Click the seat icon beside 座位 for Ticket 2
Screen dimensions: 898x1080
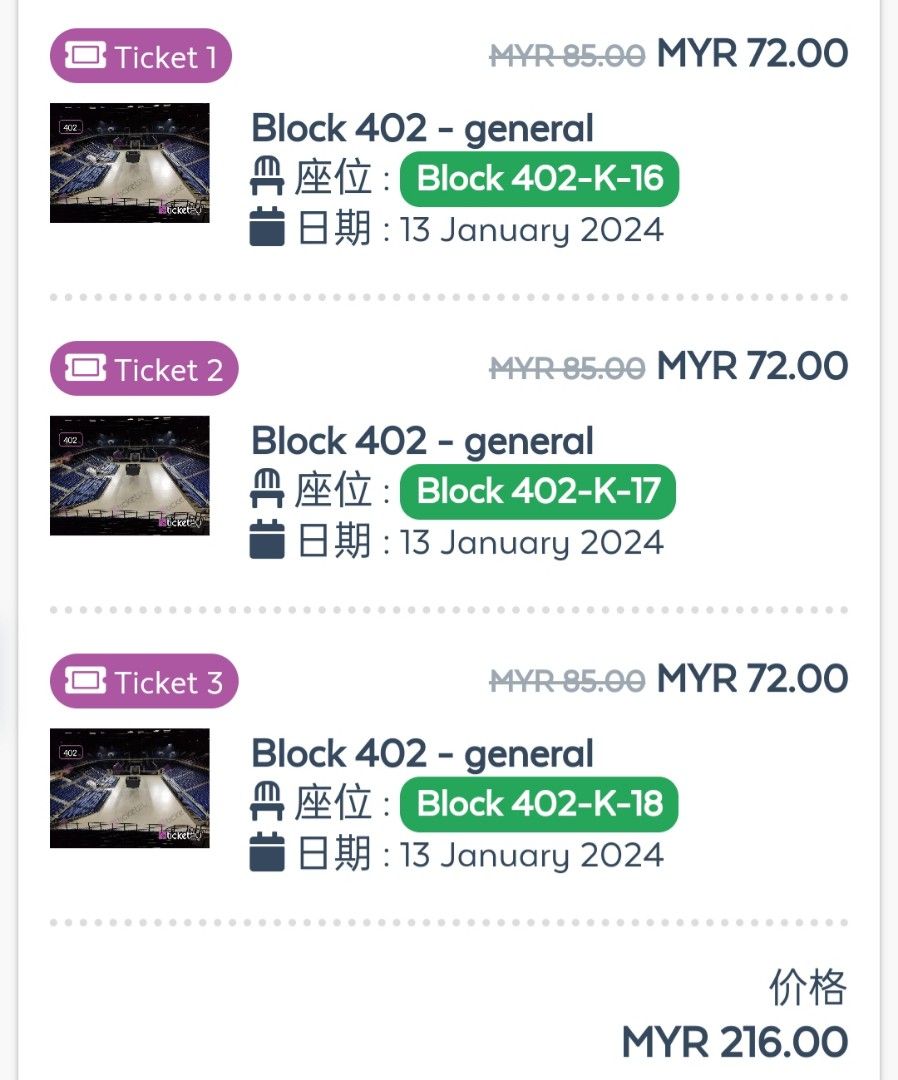pyautogui.click(x=266, y=491)
